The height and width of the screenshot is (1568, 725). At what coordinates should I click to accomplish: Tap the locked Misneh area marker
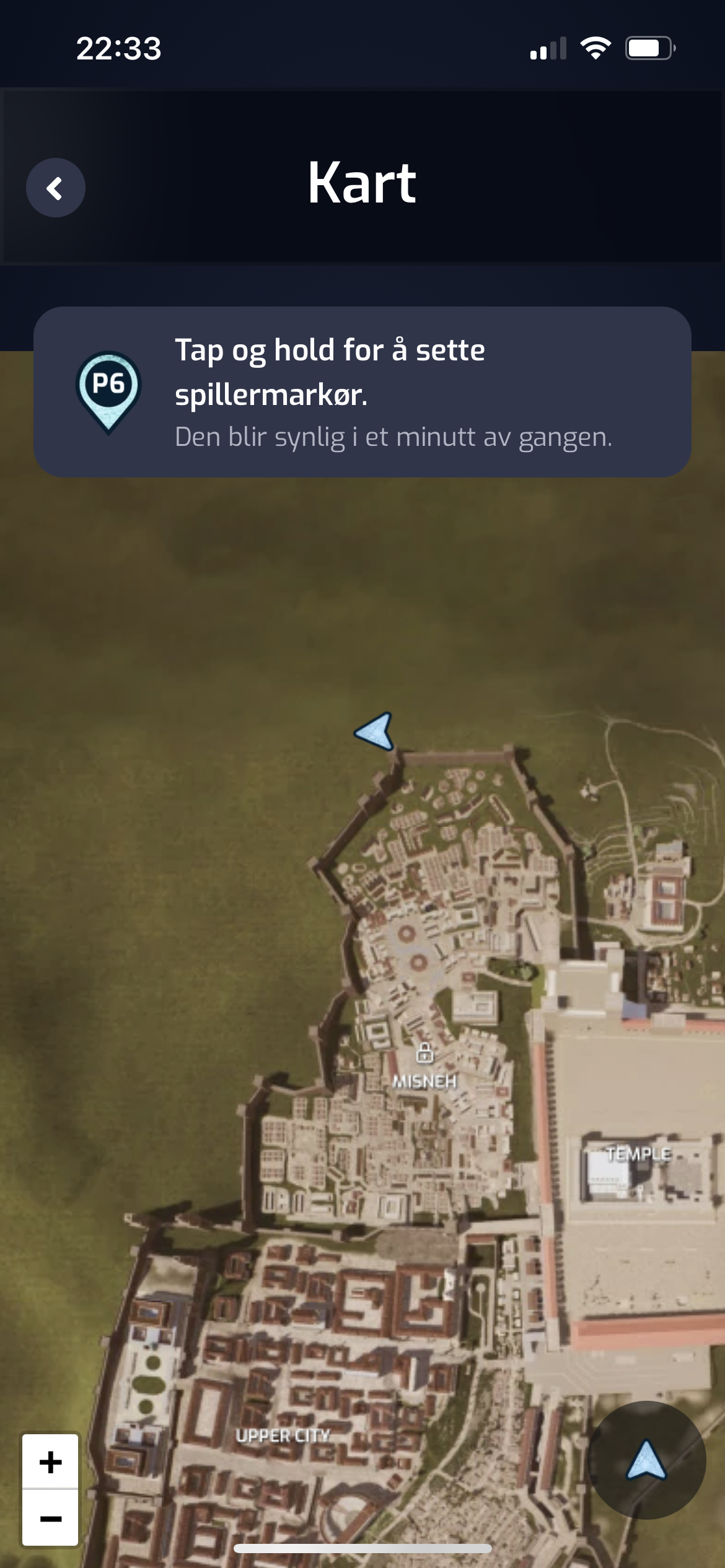coord(424,1052)
